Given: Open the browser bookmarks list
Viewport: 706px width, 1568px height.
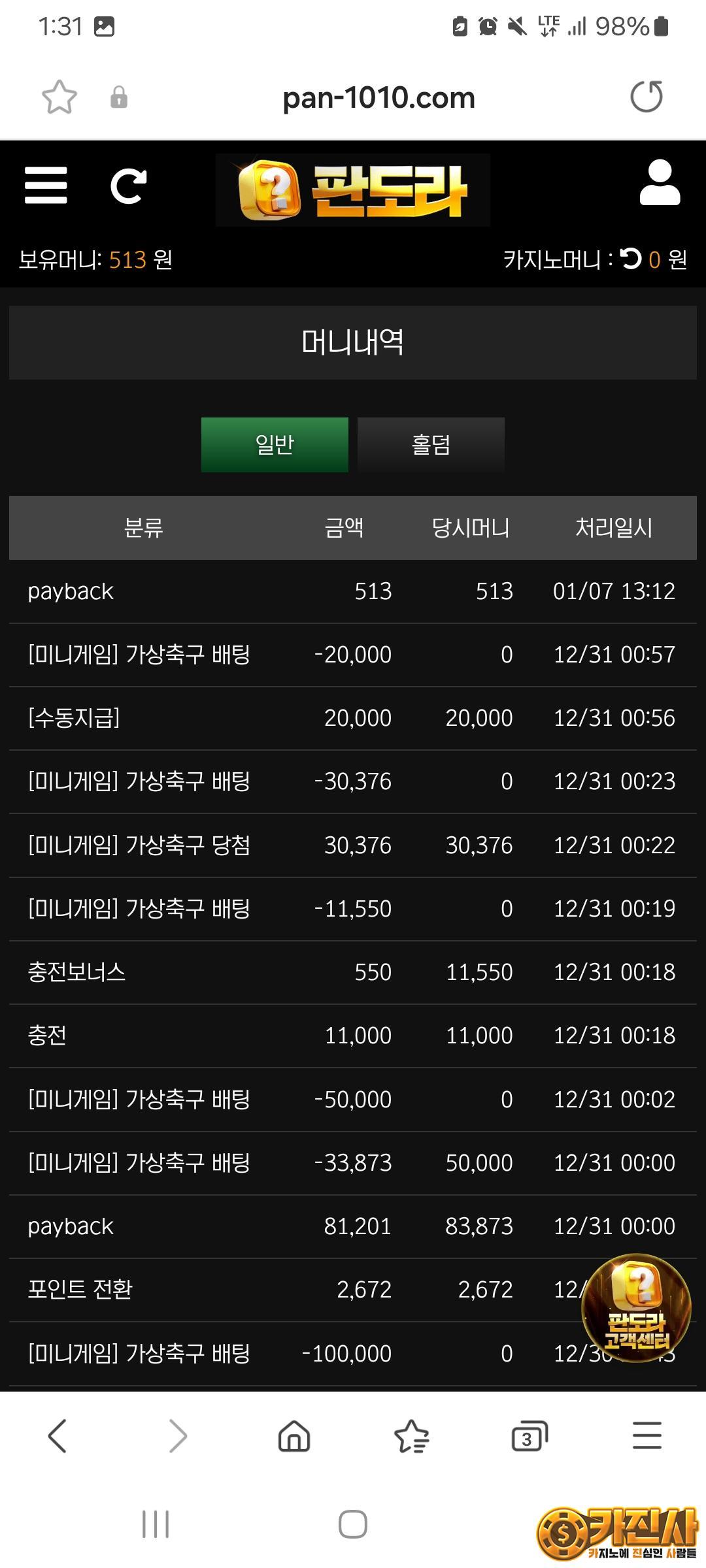Looking at the screenshot, I should click(411, 1435).
